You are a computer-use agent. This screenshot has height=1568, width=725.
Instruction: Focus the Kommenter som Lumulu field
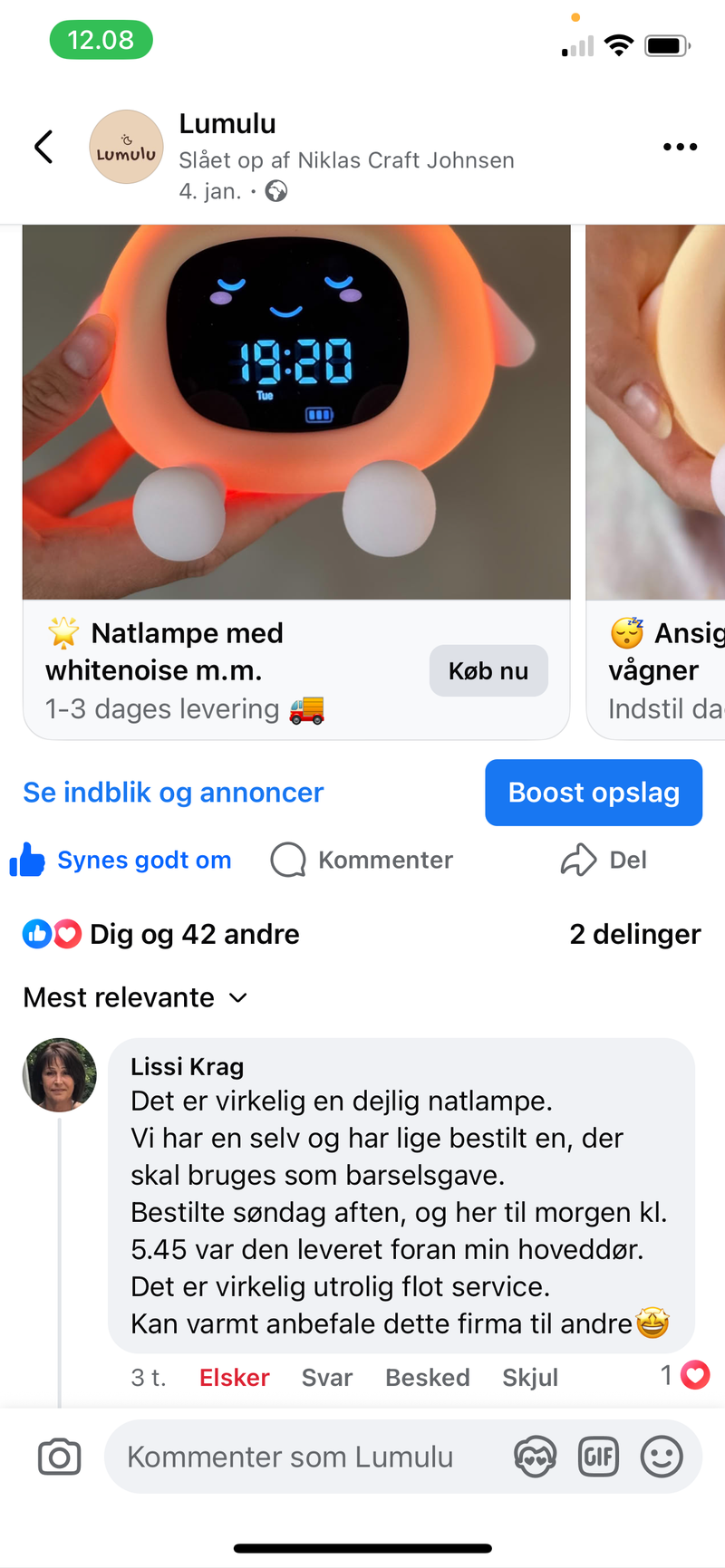point(299,1457)
